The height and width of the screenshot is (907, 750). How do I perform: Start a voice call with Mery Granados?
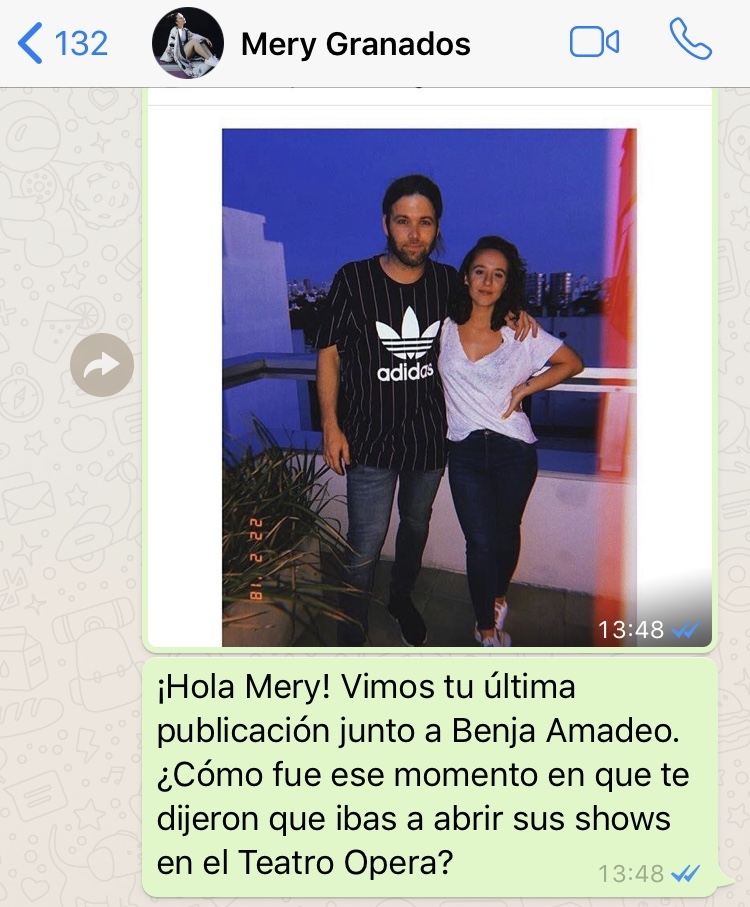coord(690,40)
